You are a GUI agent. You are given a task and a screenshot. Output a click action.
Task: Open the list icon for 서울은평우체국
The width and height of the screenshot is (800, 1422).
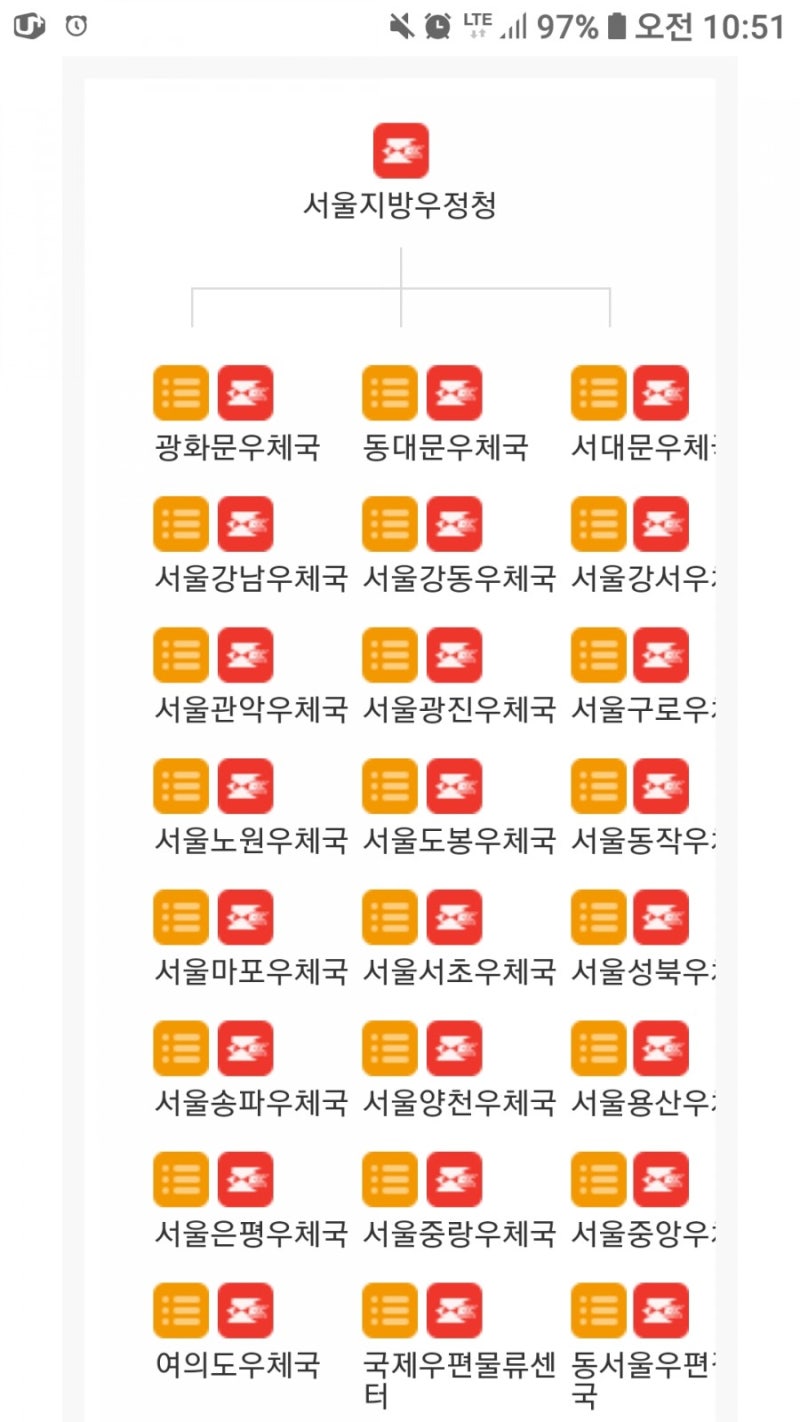pos(181,1179)
